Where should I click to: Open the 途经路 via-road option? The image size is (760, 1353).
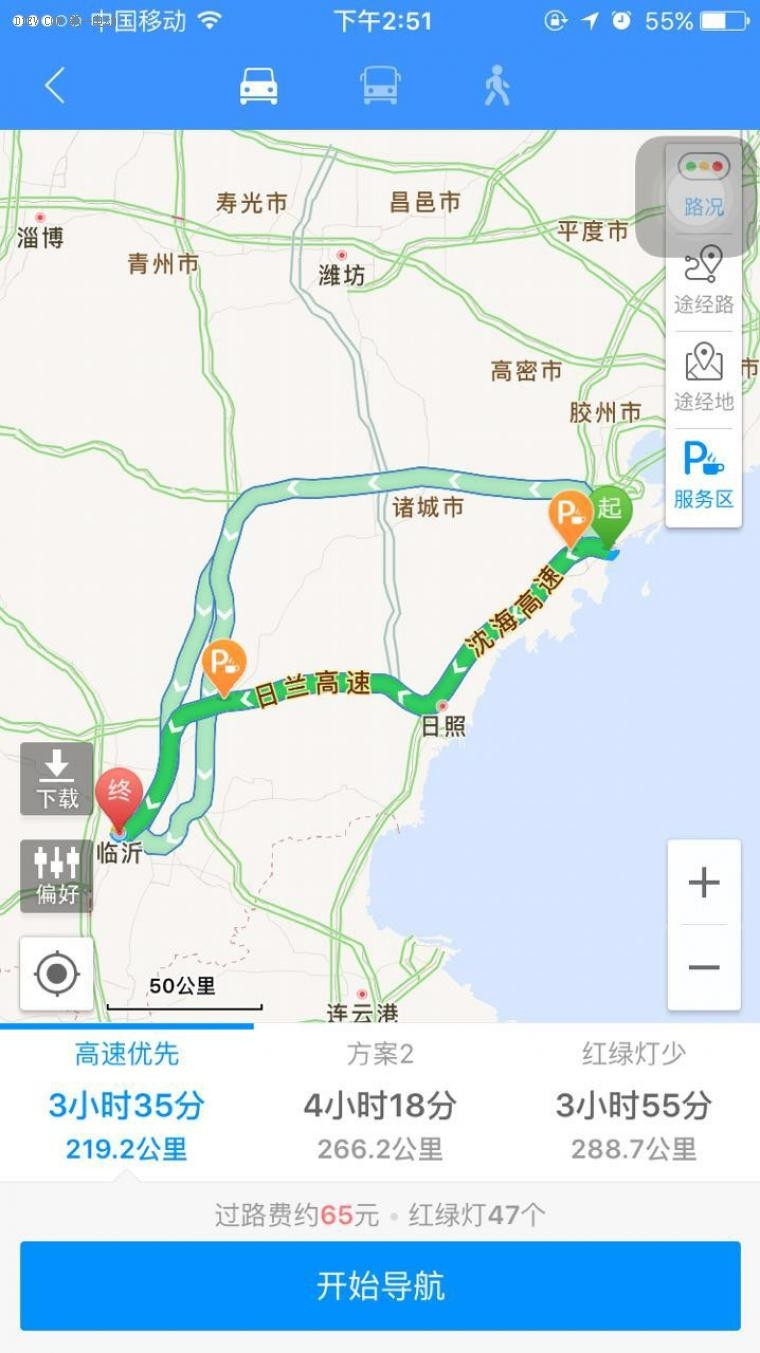click(x=704, y=280)
